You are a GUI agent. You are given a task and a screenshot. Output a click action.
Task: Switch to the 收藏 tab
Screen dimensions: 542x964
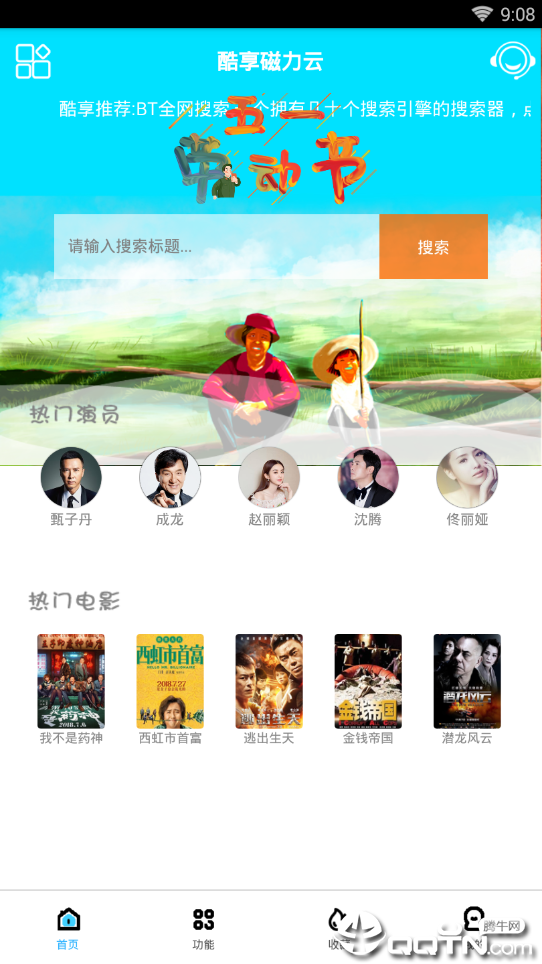coord(339,928)
